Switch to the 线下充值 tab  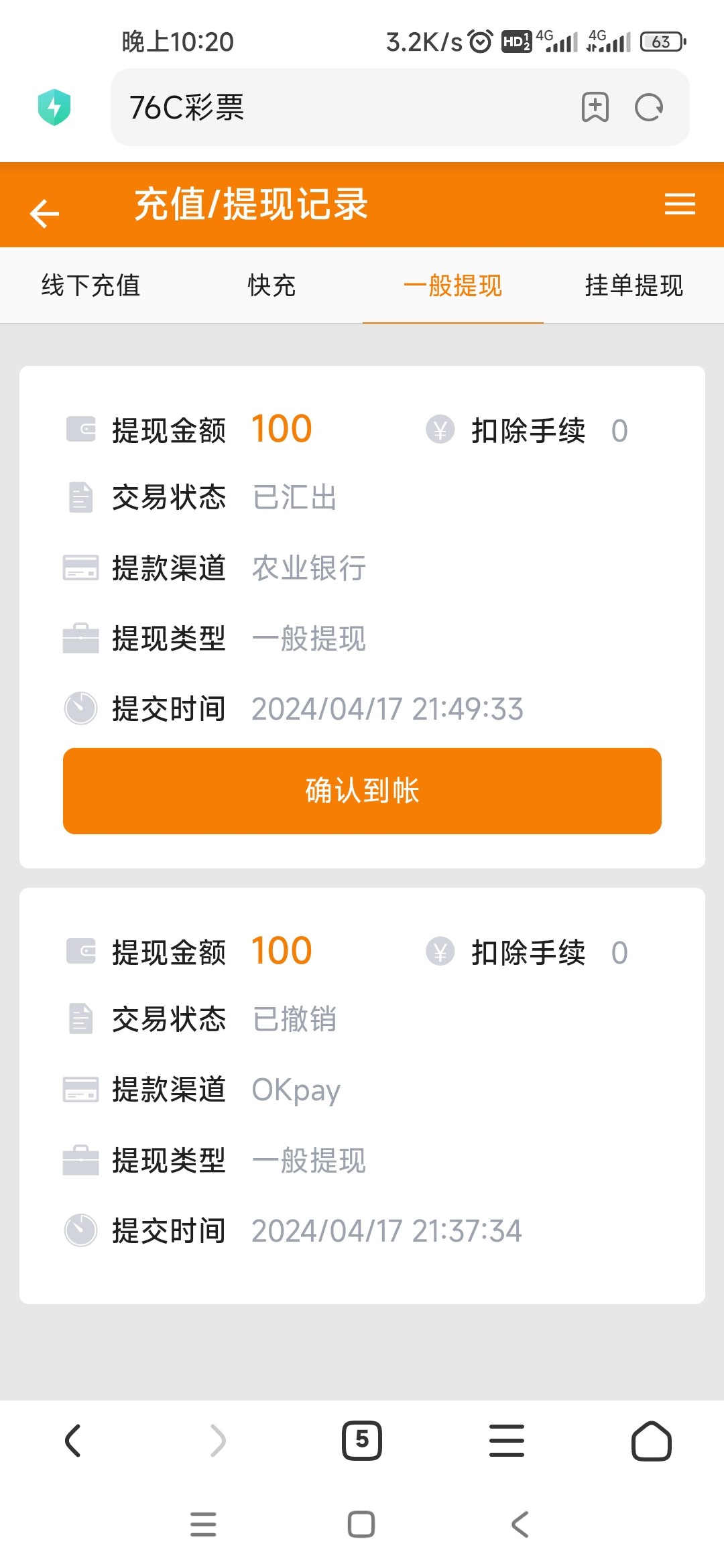coord(90,285)
